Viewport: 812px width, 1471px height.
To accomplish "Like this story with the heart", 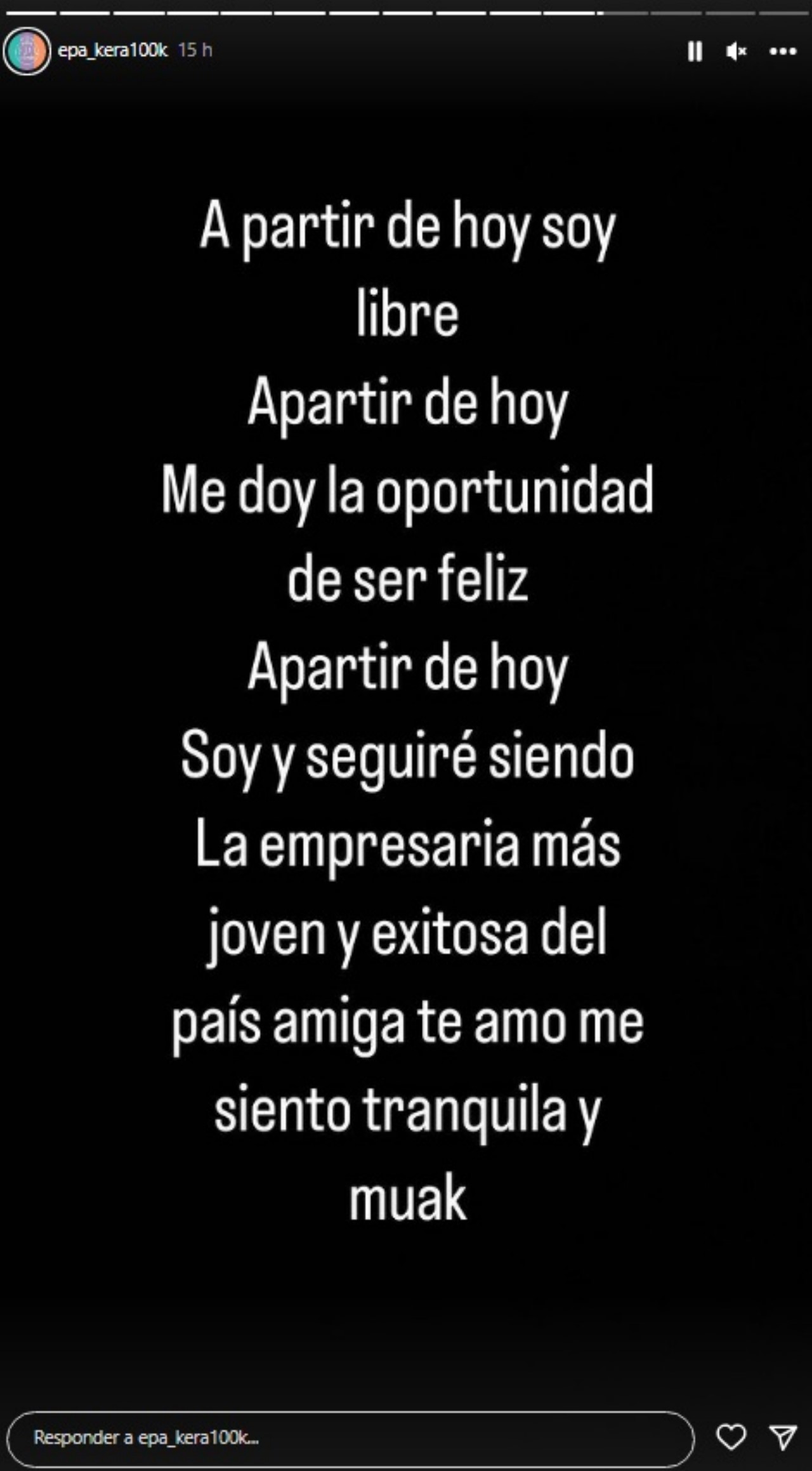I will 731,1437.
